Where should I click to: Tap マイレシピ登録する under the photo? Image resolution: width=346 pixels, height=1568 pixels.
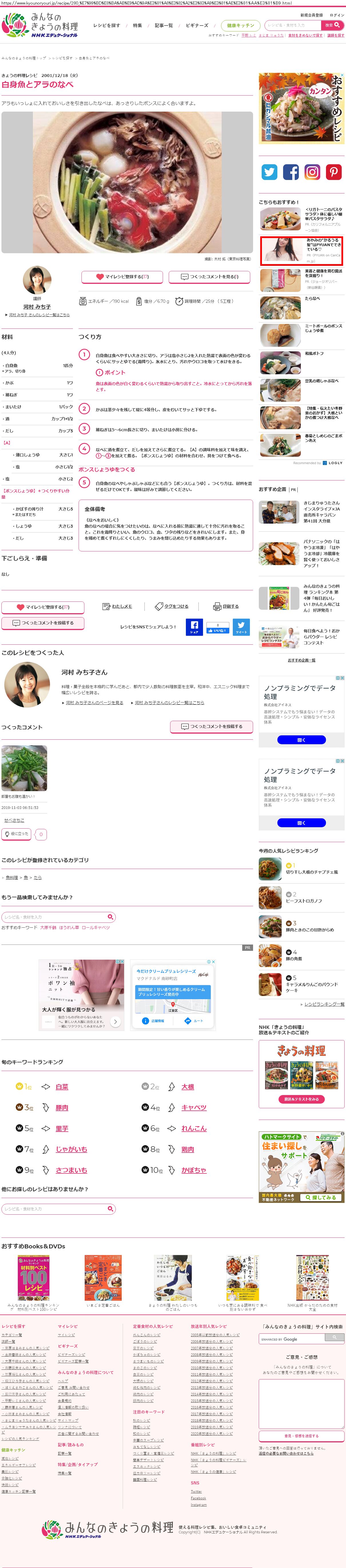(x=122, y=276)
